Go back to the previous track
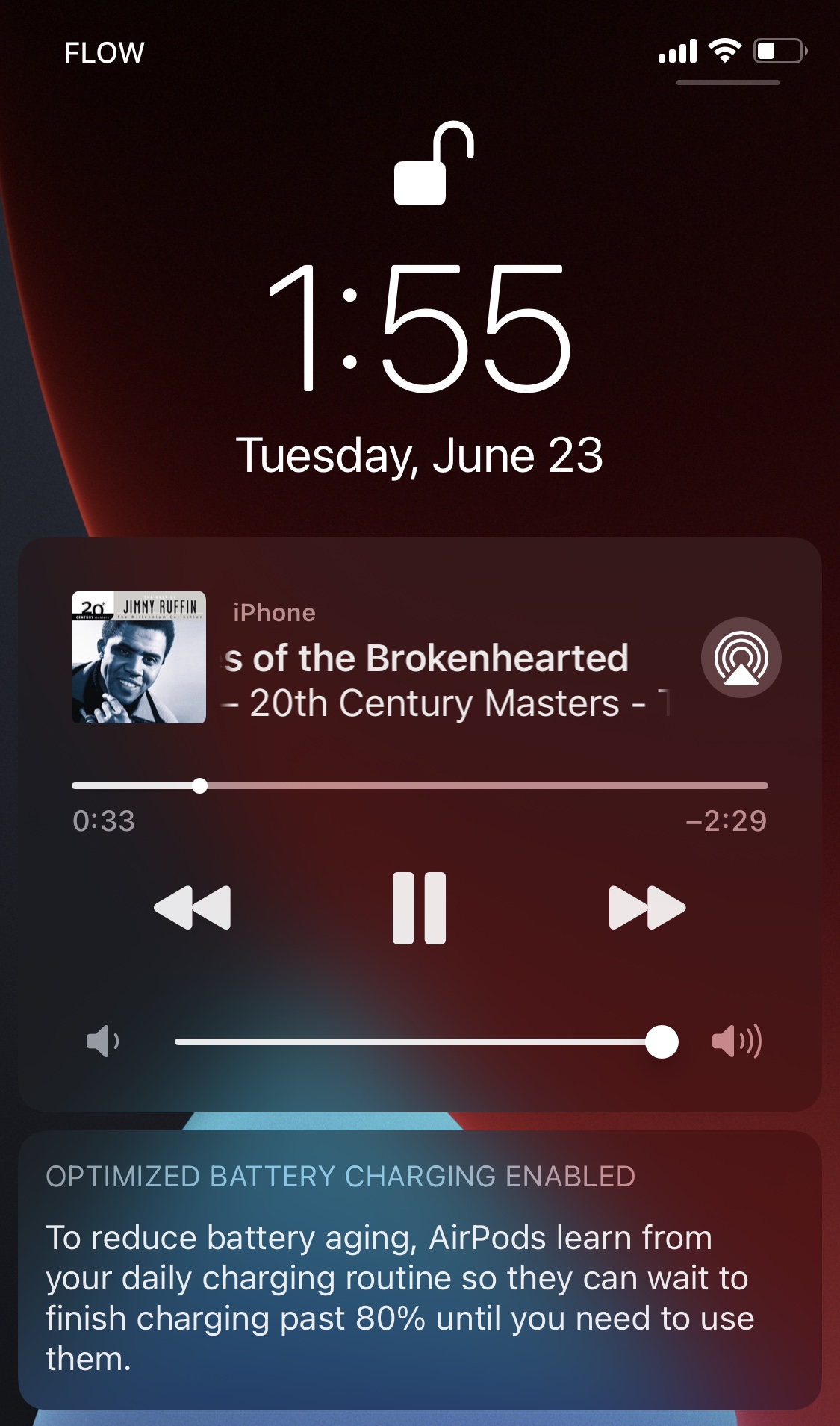The width and height of the screenshot is (840, 1426). 193,908
